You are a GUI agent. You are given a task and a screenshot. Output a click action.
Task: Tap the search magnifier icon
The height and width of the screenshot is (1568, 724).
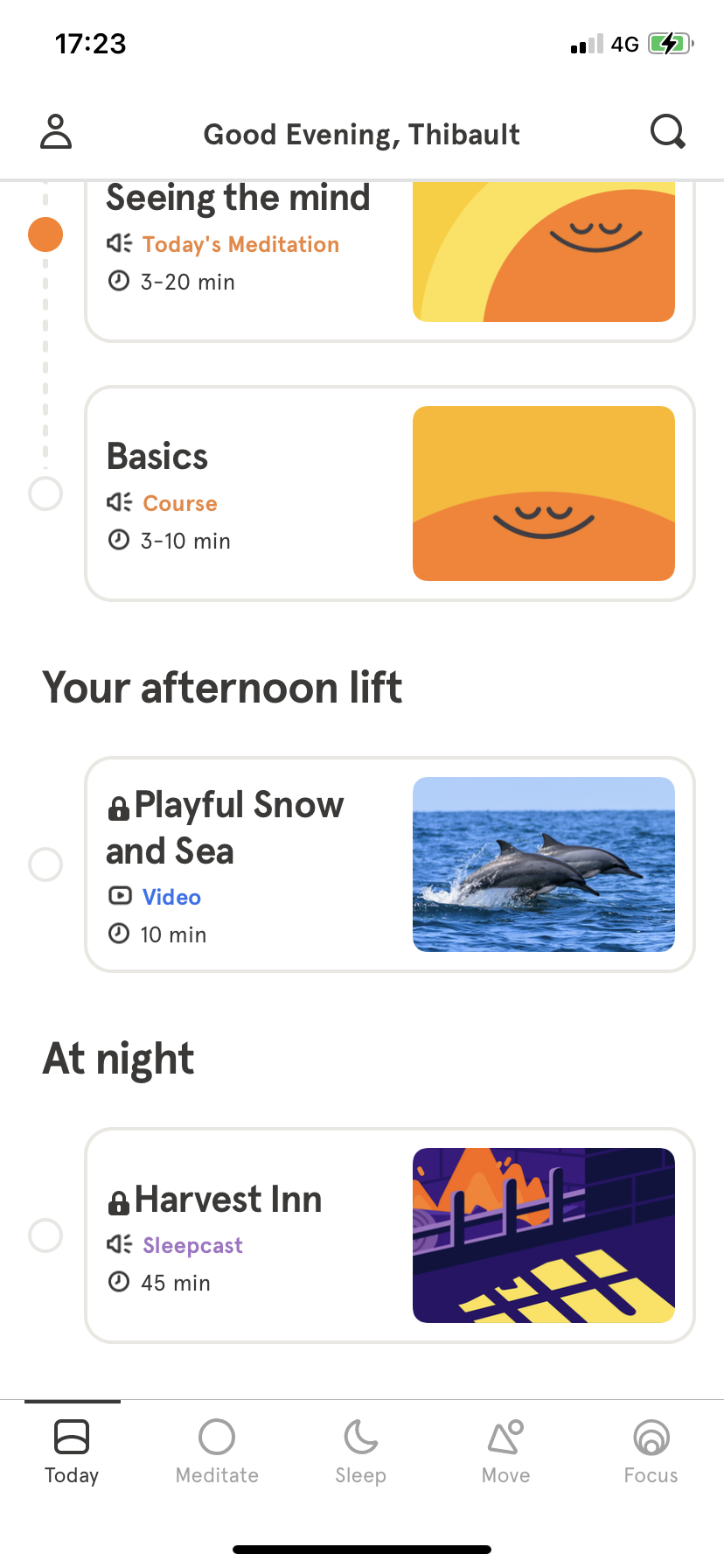pos(667,131)
